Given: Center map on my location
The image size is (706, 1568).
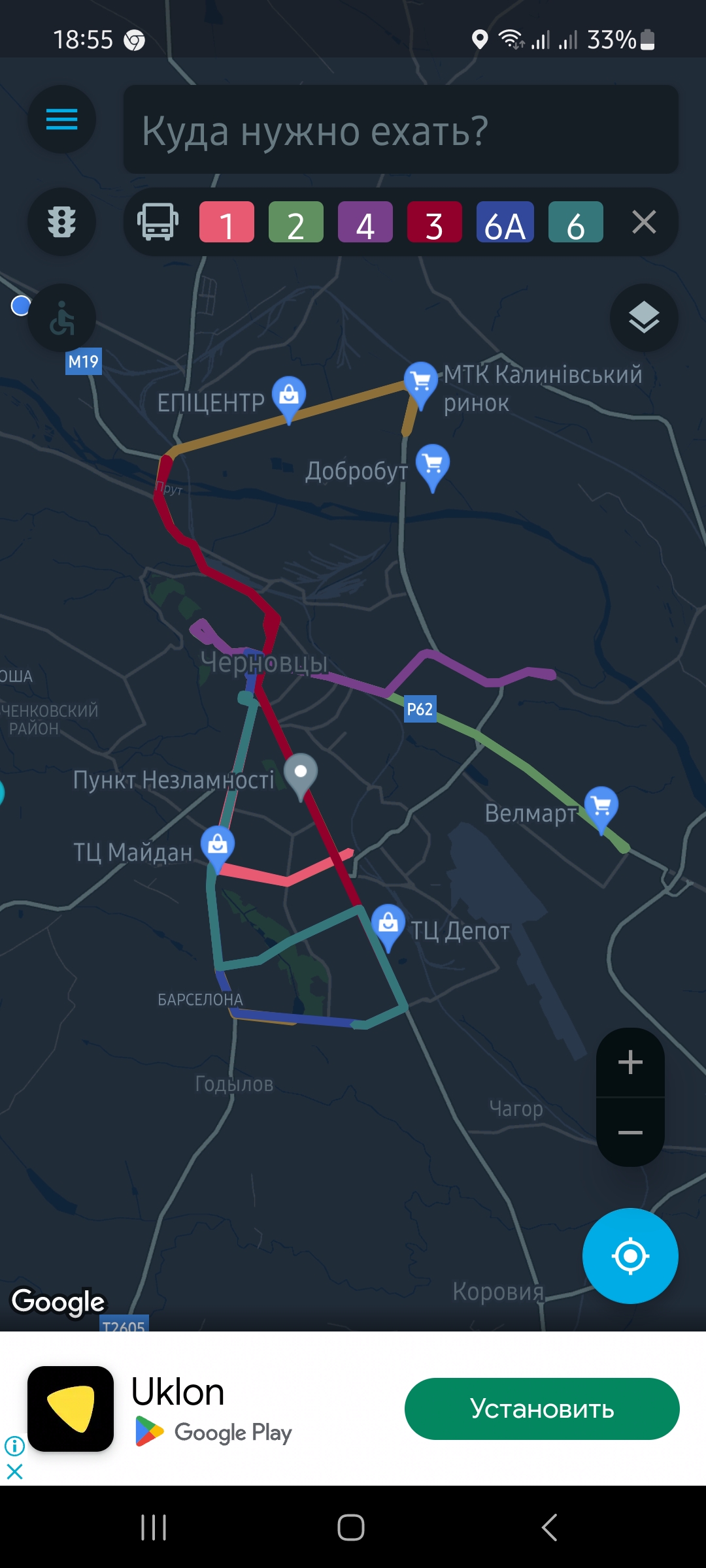Looking at the screenshot, I should pos(630,1256).
